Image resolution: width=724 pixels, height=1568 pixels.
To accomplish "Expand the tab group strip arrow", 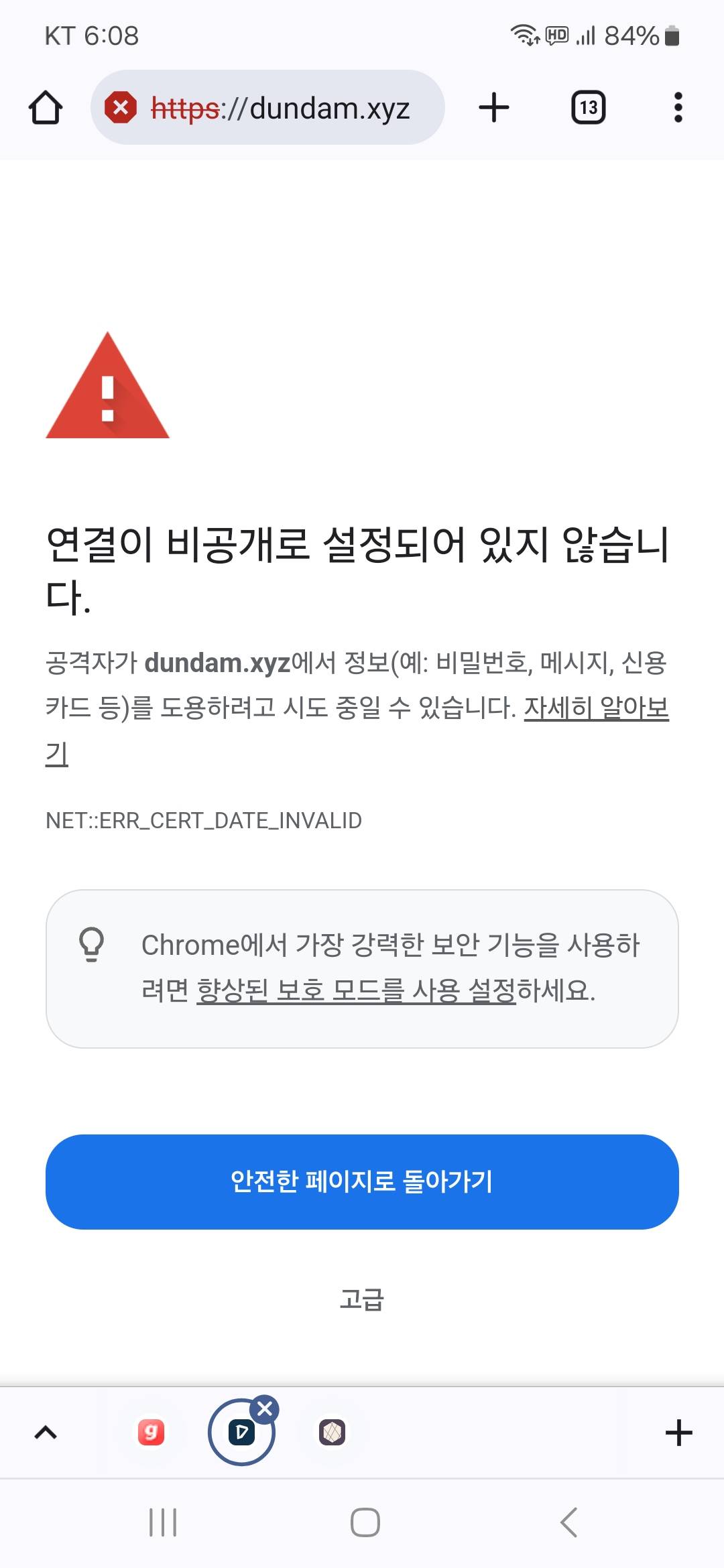I will (x=46, y=1433).
